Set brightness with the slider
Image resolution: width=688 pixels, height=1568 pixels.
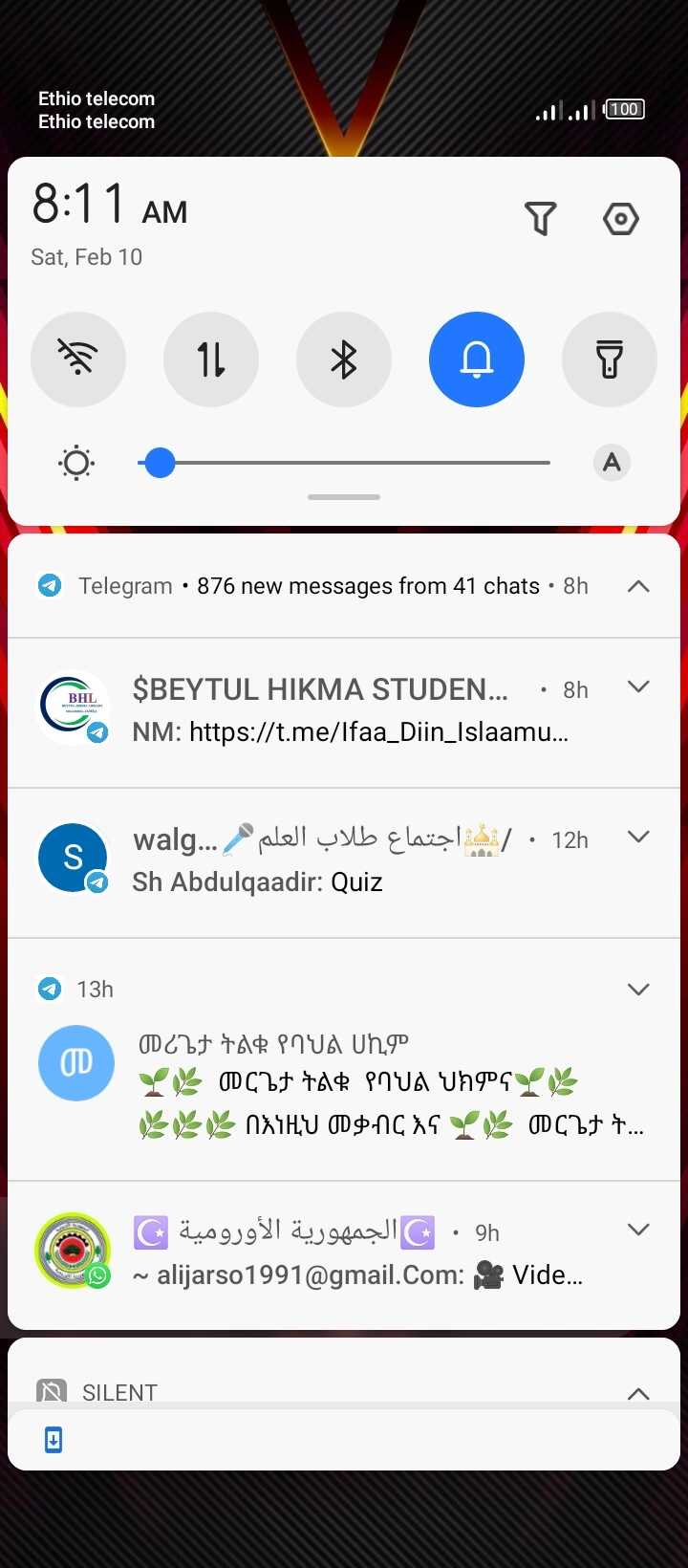click(x=344, y=463)
